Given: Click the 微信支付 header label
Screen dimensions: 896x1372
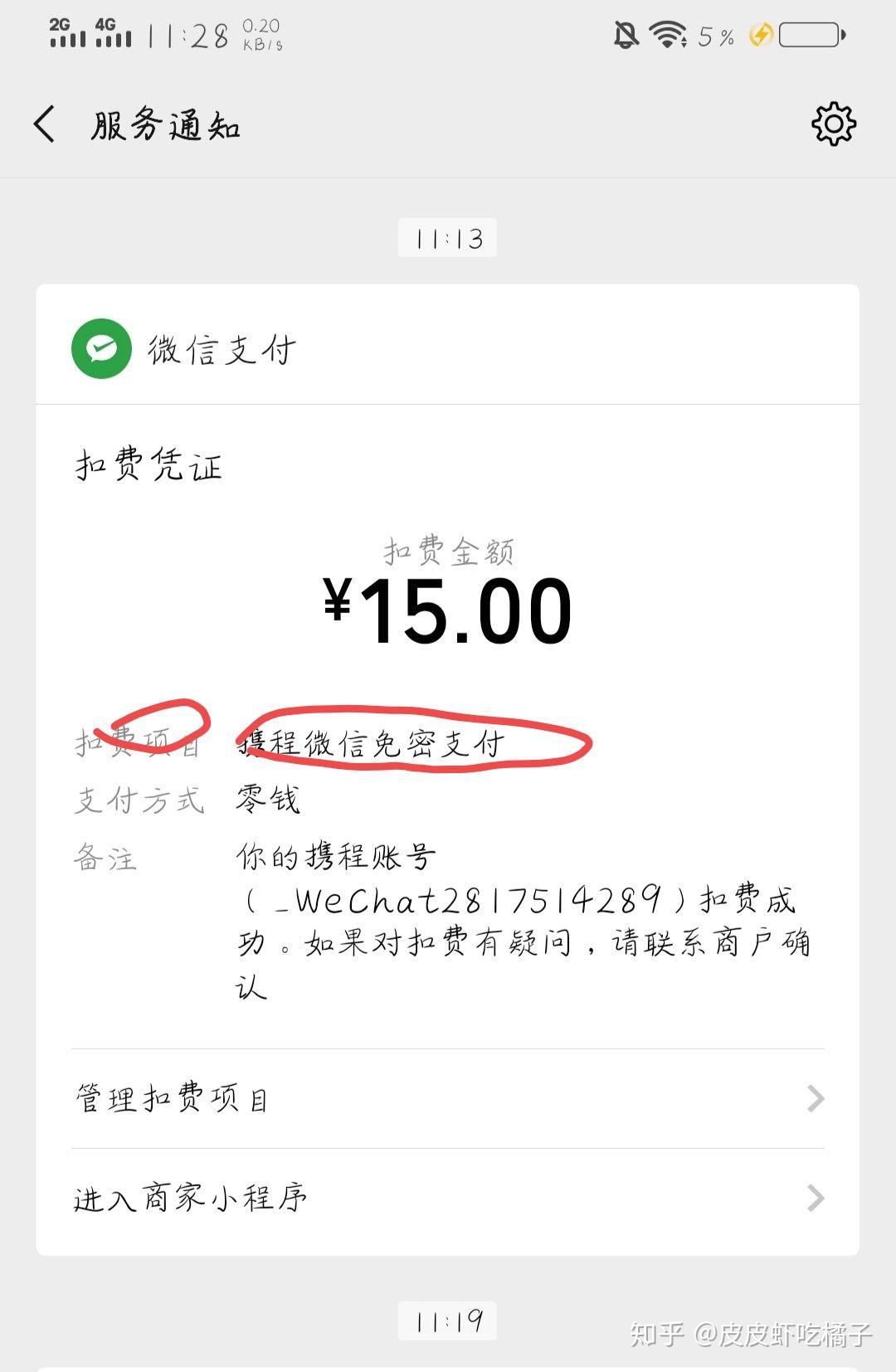Looking at the screenshot, I should [221, 349].
